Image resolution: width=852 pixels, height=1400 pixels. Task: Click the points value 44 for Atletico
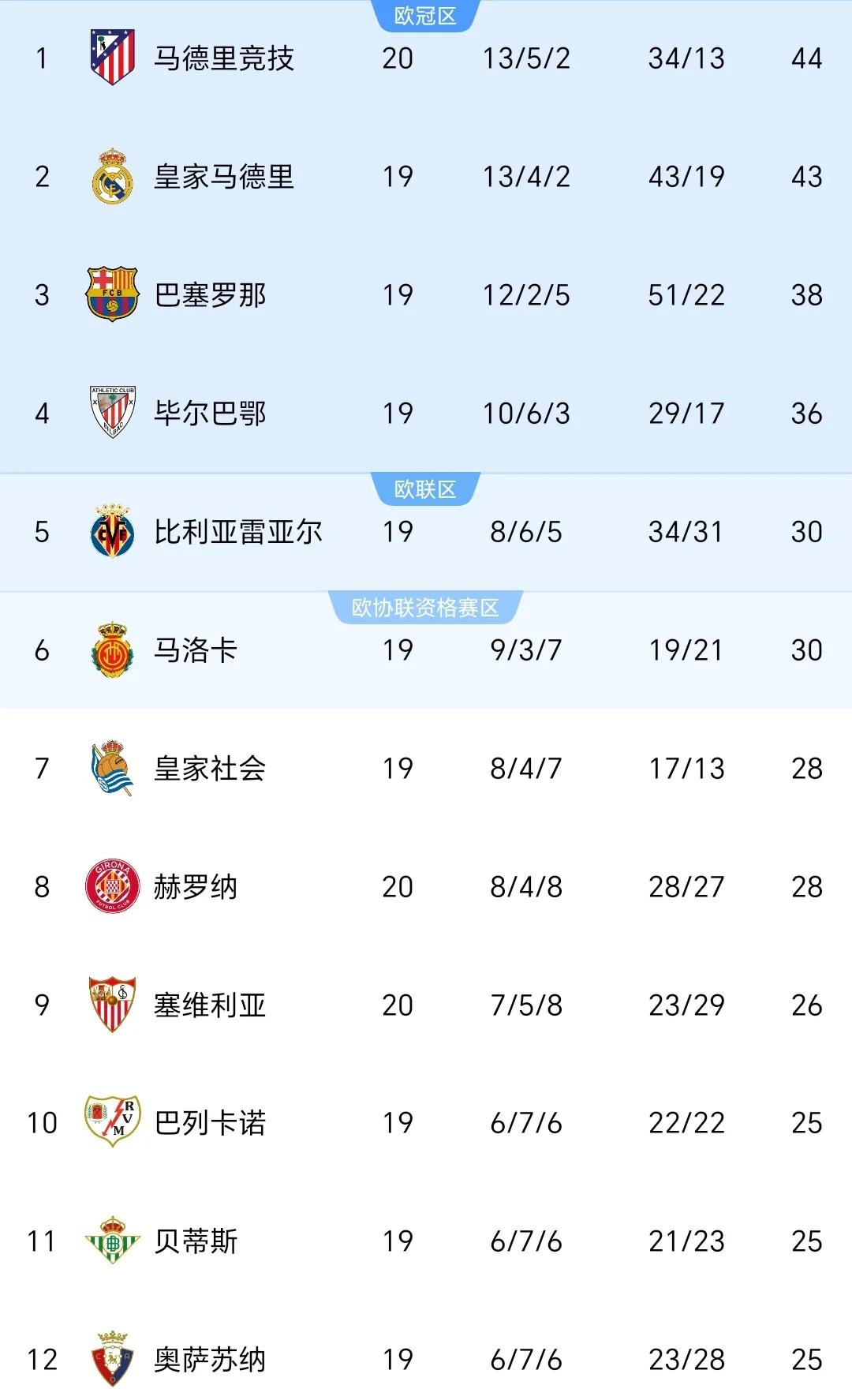(x=806, y=57)
